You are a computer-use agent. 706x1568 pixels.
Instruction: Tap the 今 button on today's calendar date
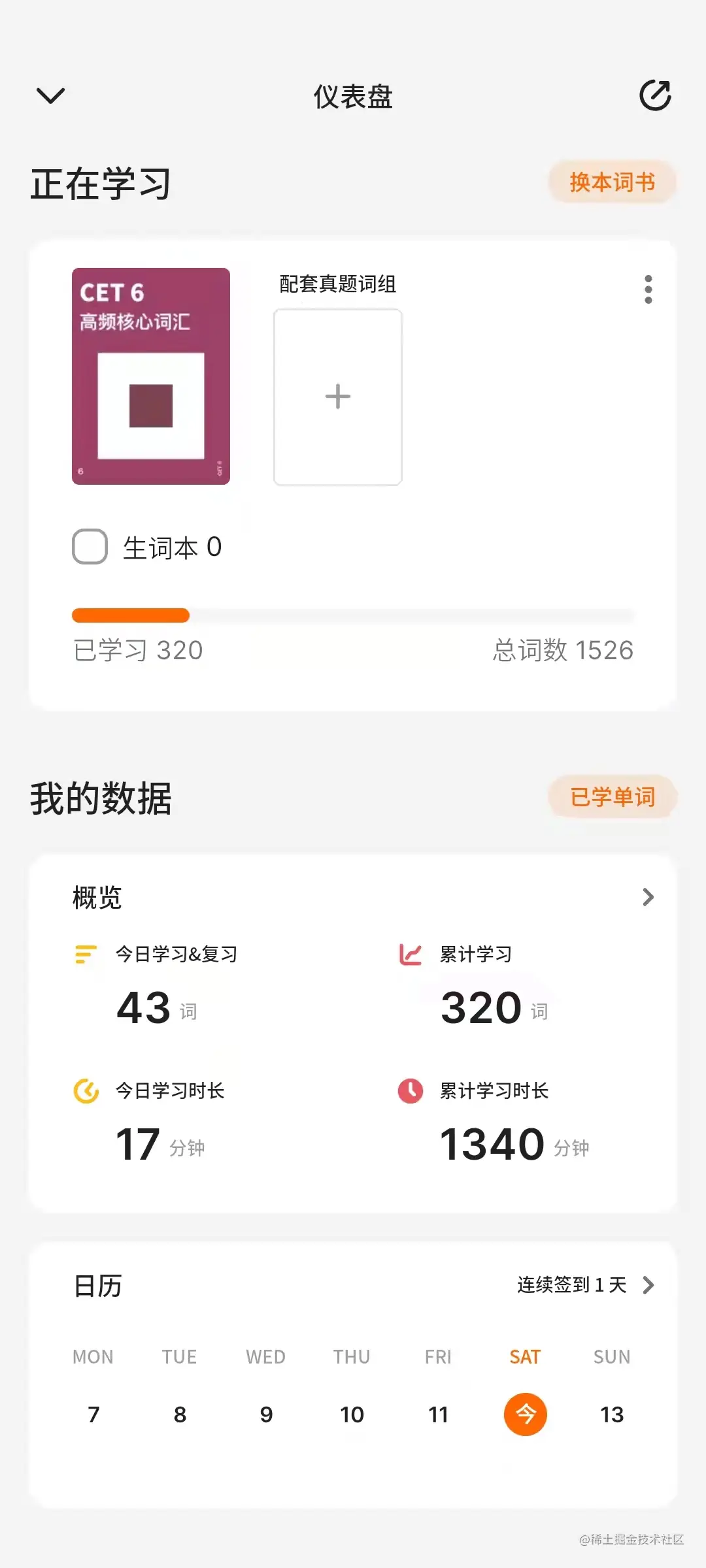(x=526, y=1414)
